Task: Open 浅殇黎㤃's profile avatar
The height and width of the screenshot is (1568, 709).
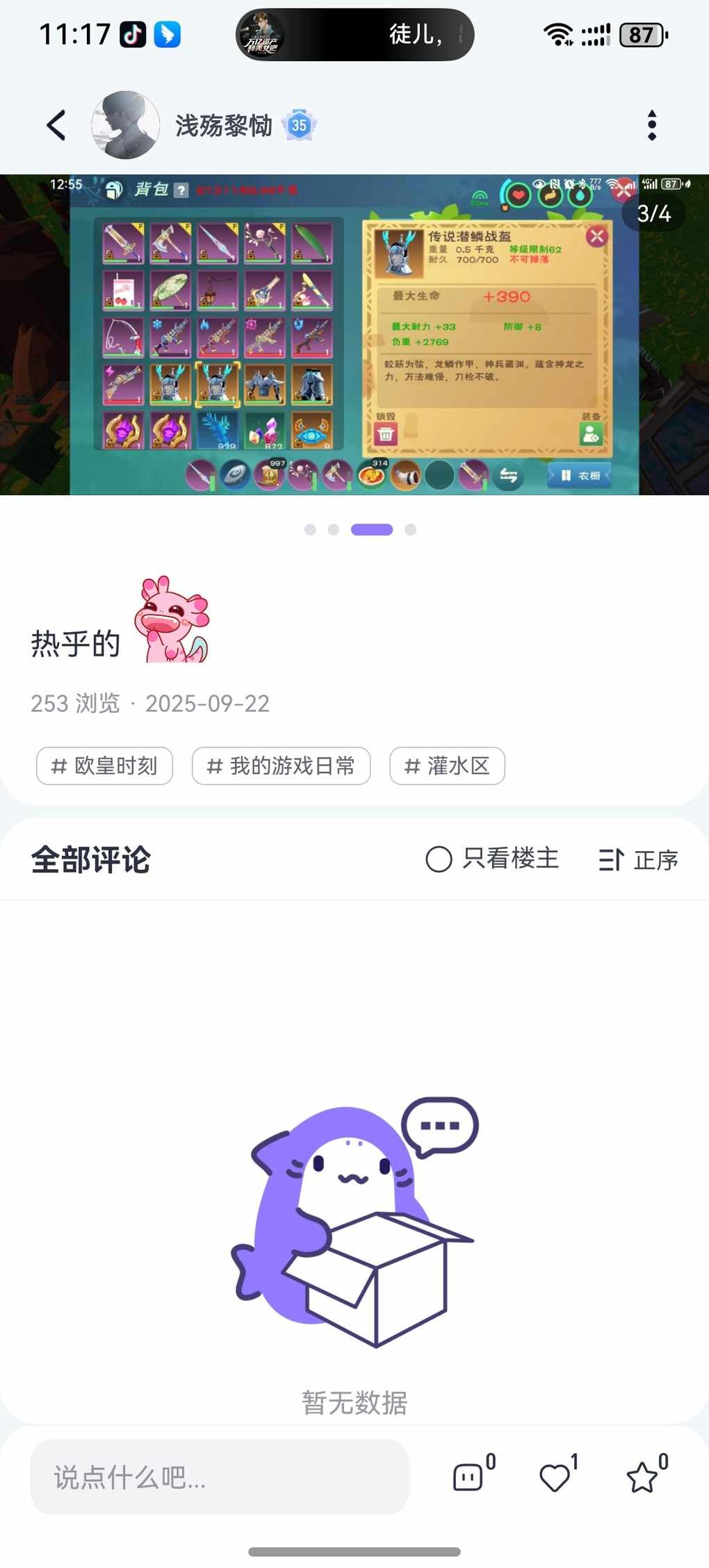Action: (x=125, y=125)
